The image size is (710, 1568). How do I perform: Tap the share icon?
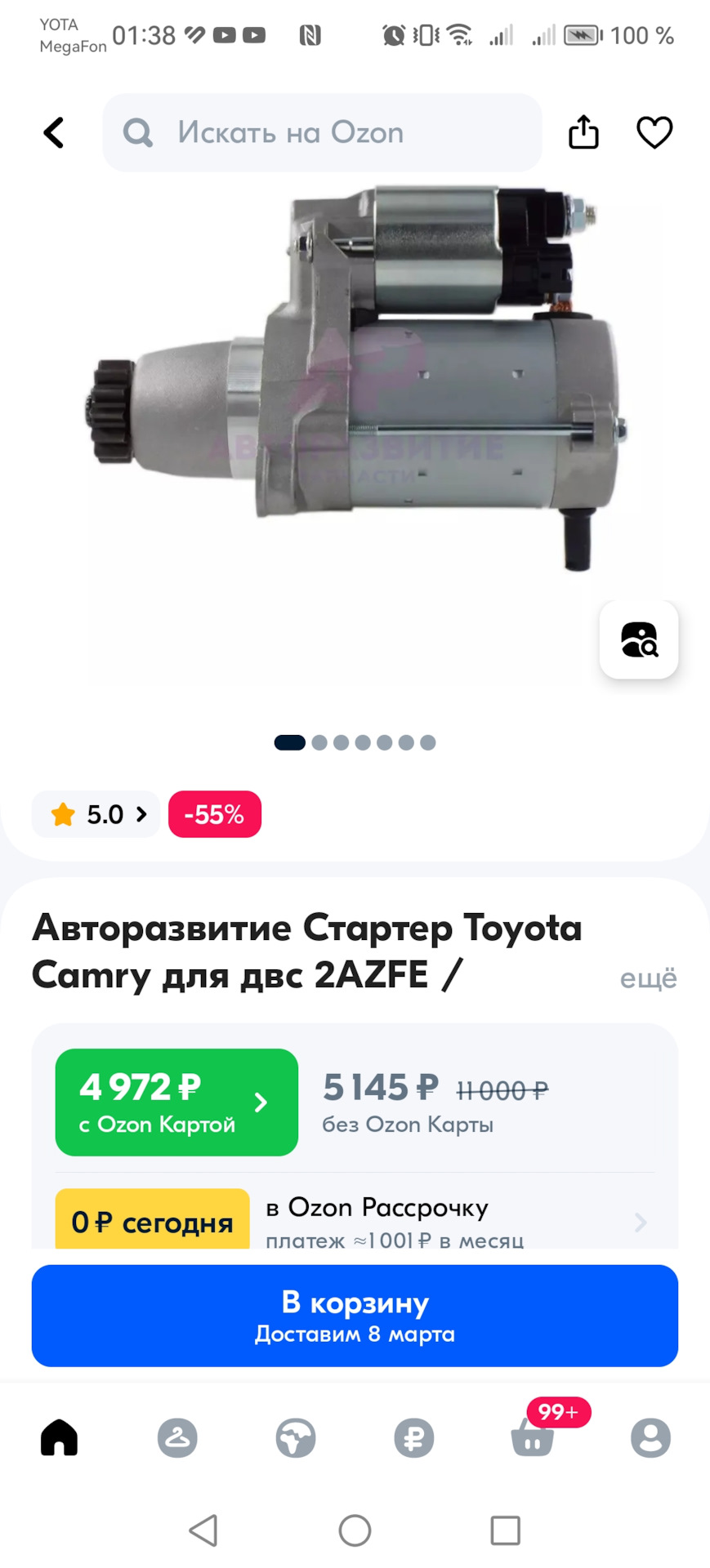tap(582, 132)
